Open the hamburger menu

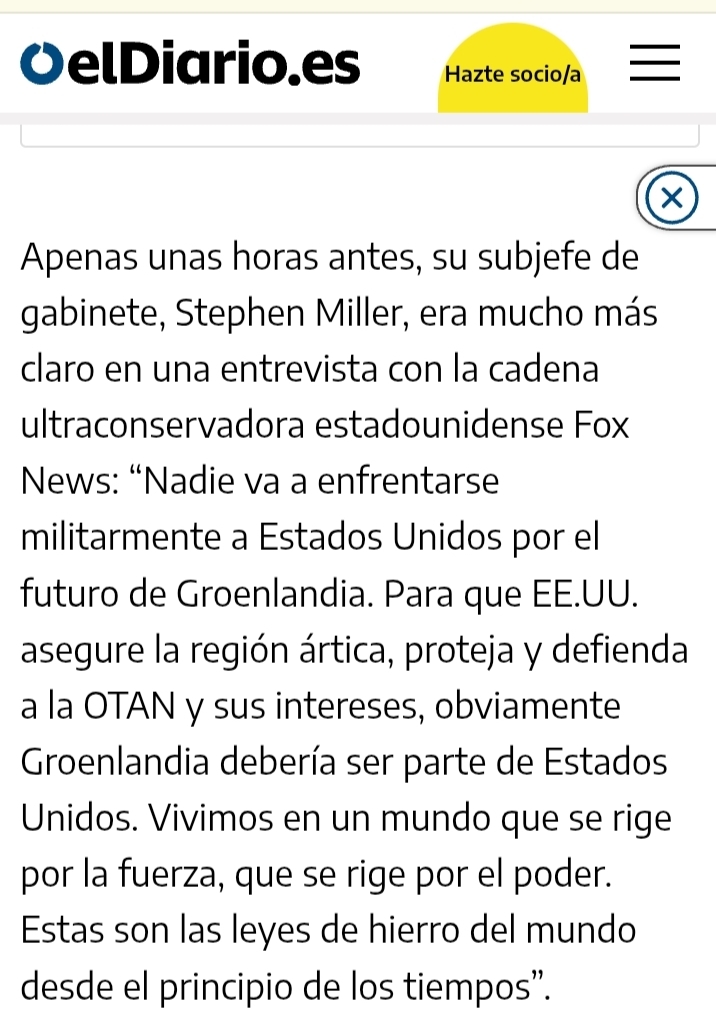654,64
